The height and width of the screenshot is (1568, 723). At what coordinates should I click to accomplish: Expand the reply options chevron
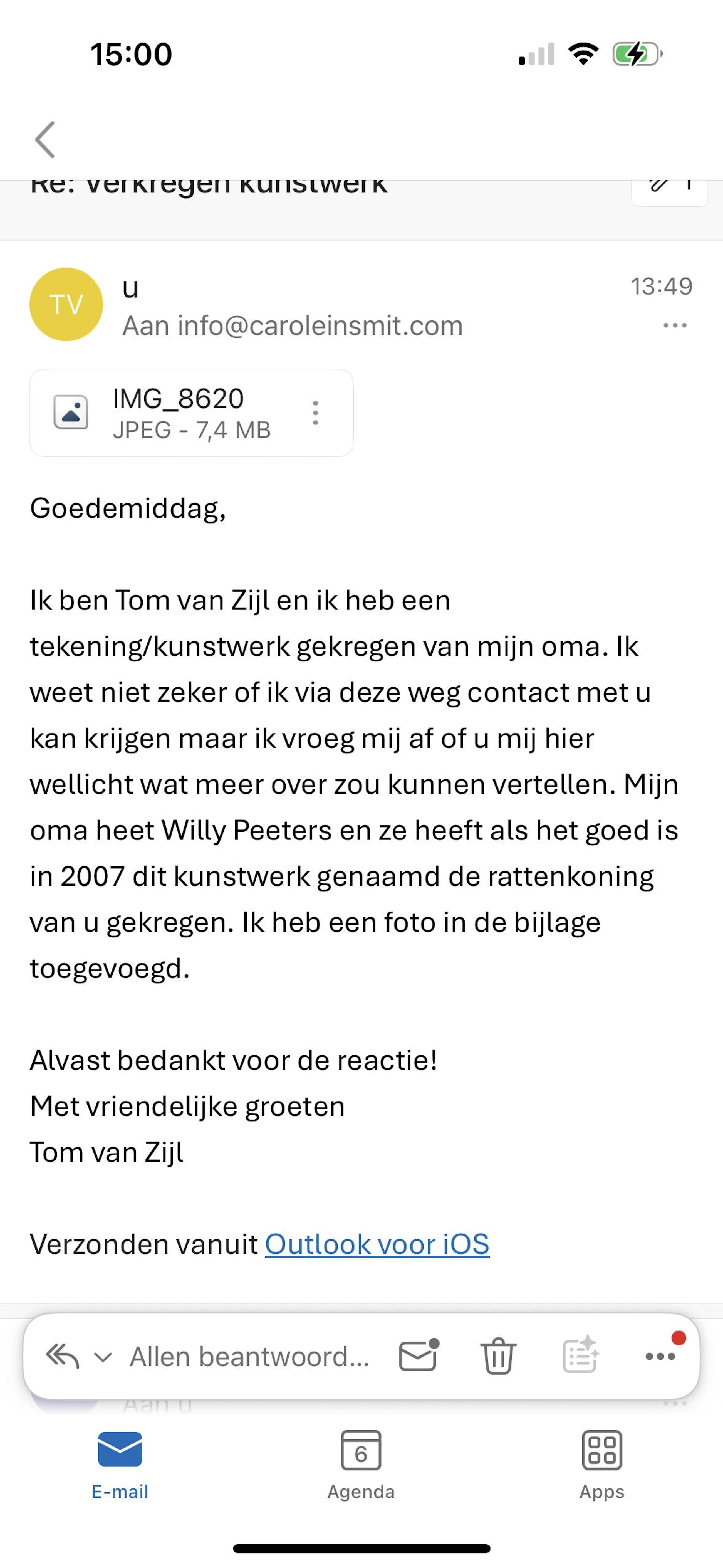point(103,1357)
